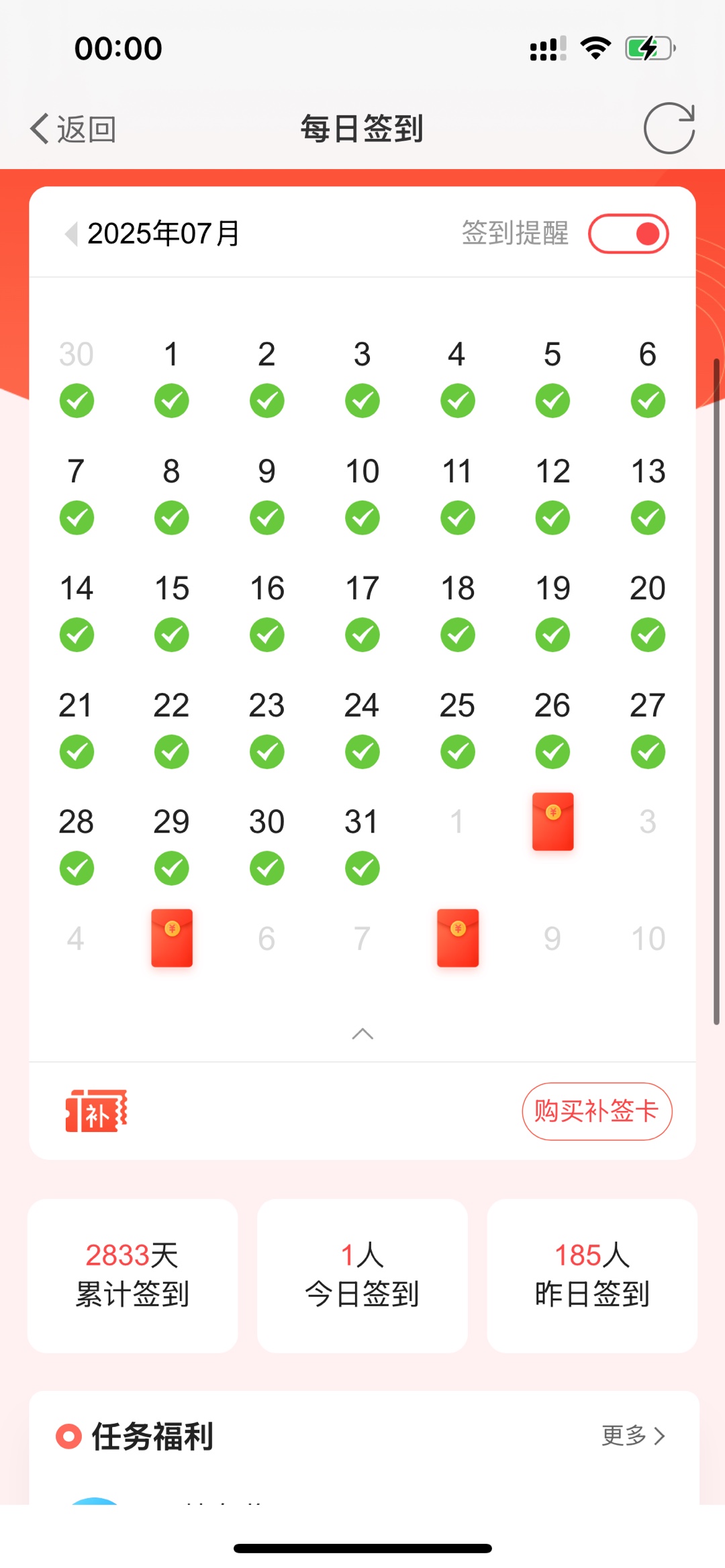Open the red envelope on August 5
Viewport: 725px width, 1568px height.
(172, 938)
